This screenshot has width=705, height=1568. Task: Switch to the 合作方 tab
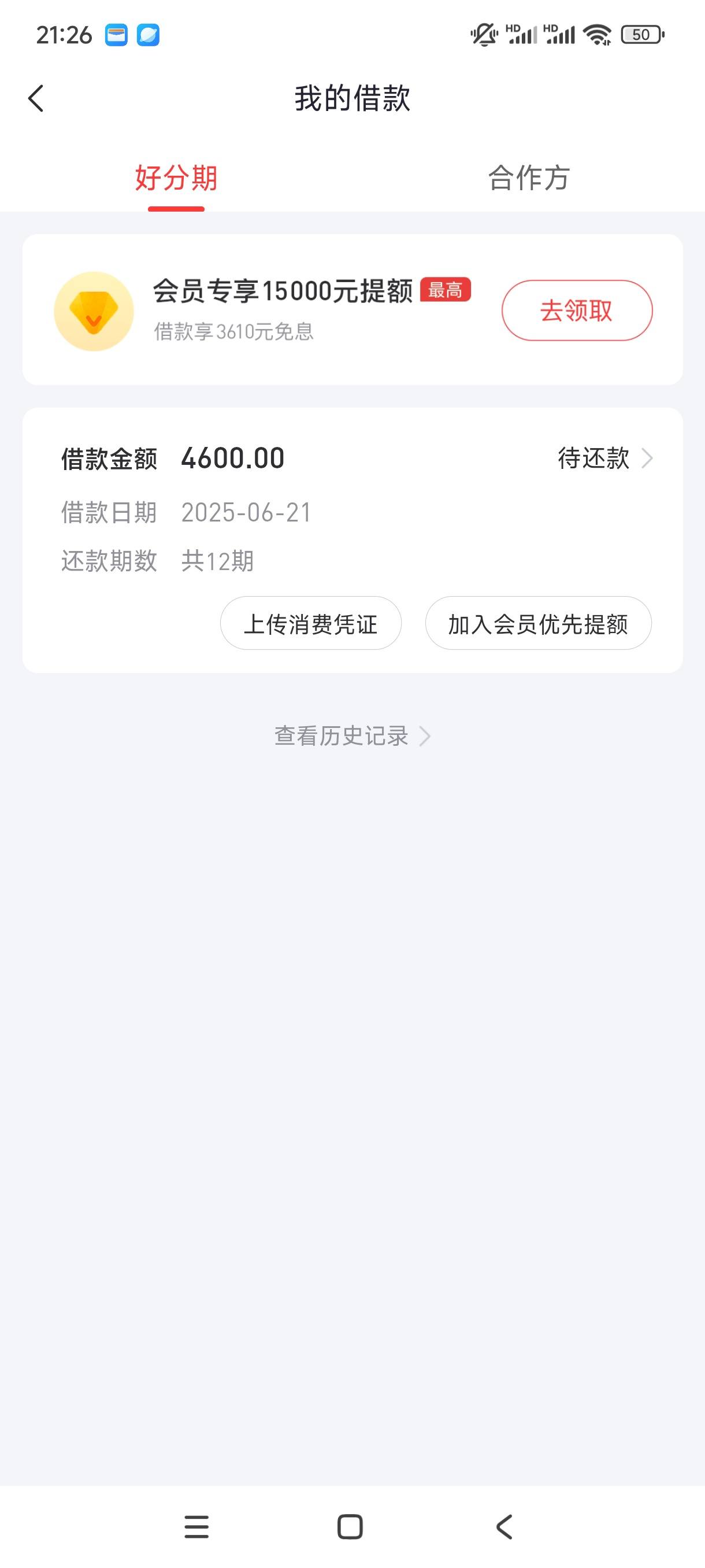point(529,177)
